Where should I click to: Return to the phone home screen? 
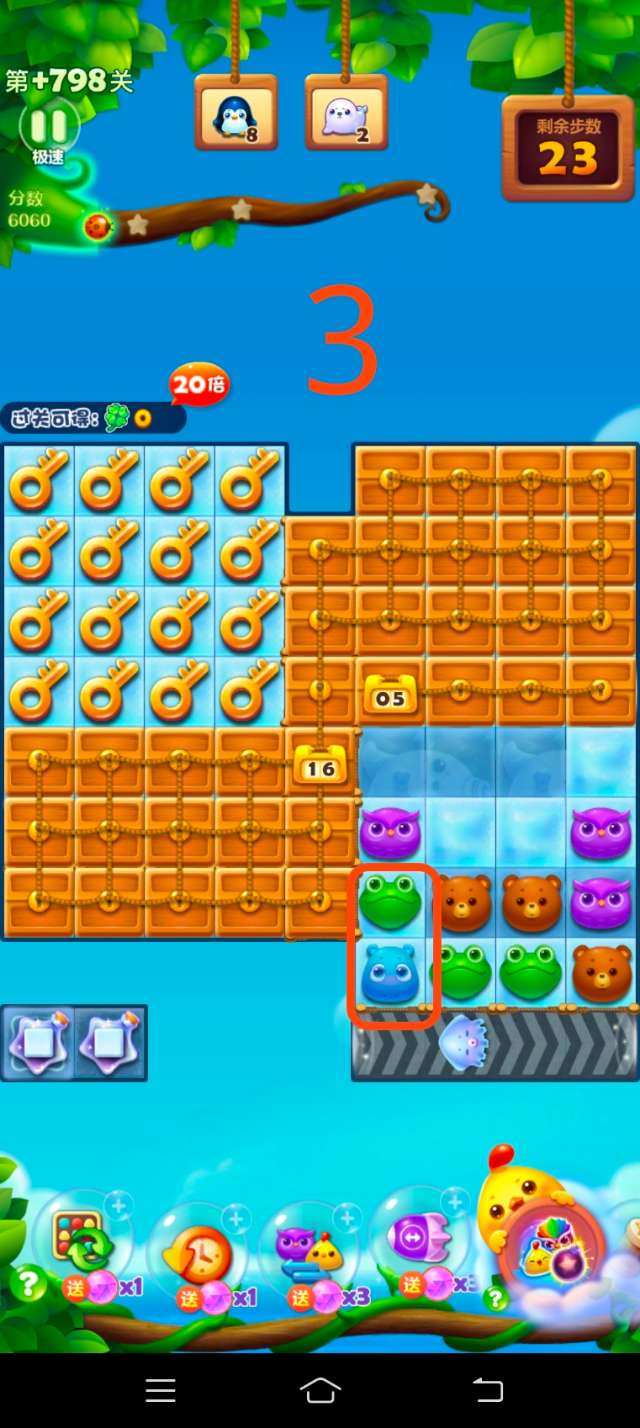pyautogui.click(x=320, y=1390)
